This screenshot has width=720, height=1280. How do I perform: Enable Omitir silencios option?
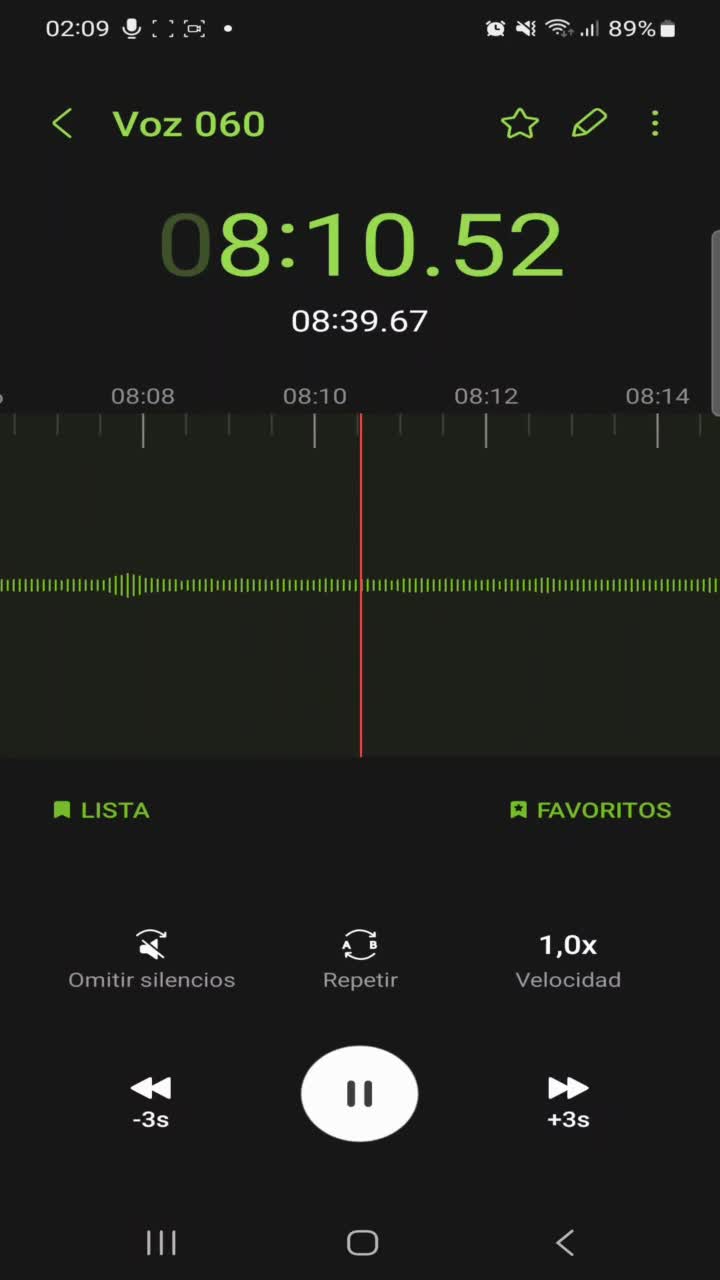coord(151,958)
